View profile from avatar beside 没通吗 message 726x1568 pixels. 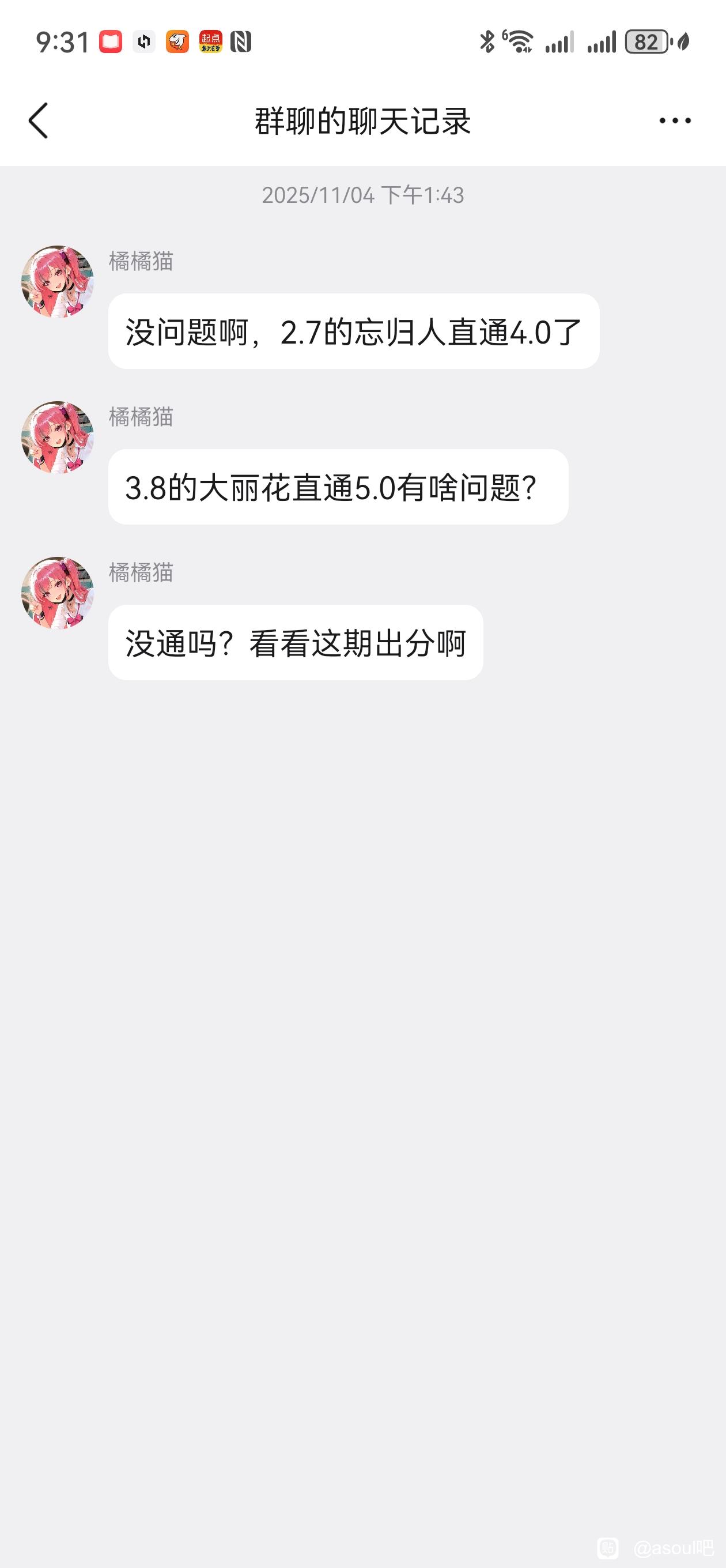[58, 592]
